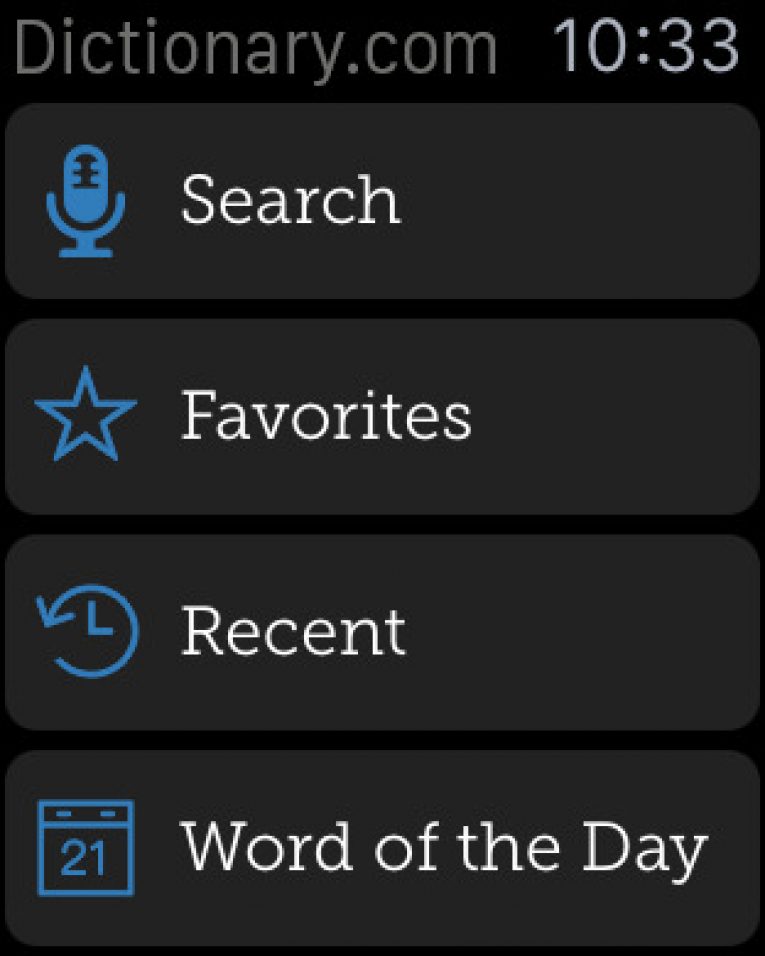The width and height of the screenshot is (765, 956).
Task: Open your Favorites list
Action: point(380,414)
